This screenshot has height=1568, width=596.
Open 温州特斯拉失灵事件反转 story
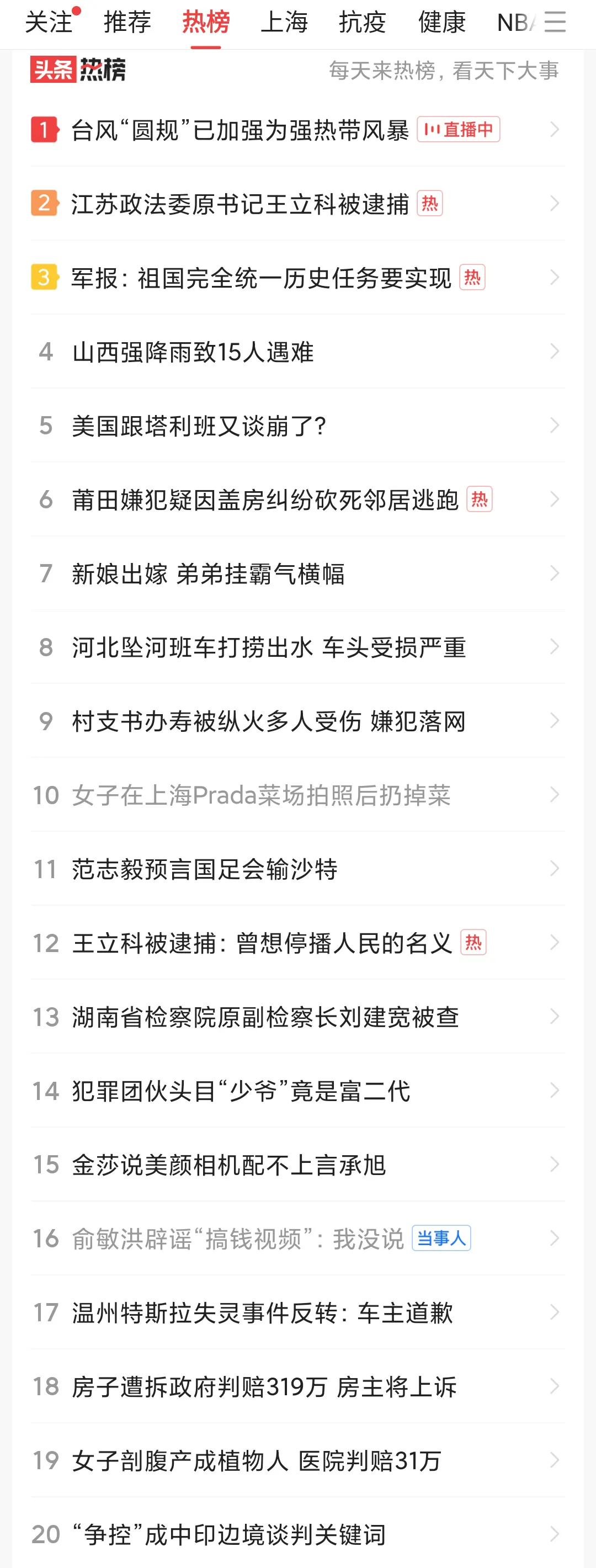coord(262,1312)
